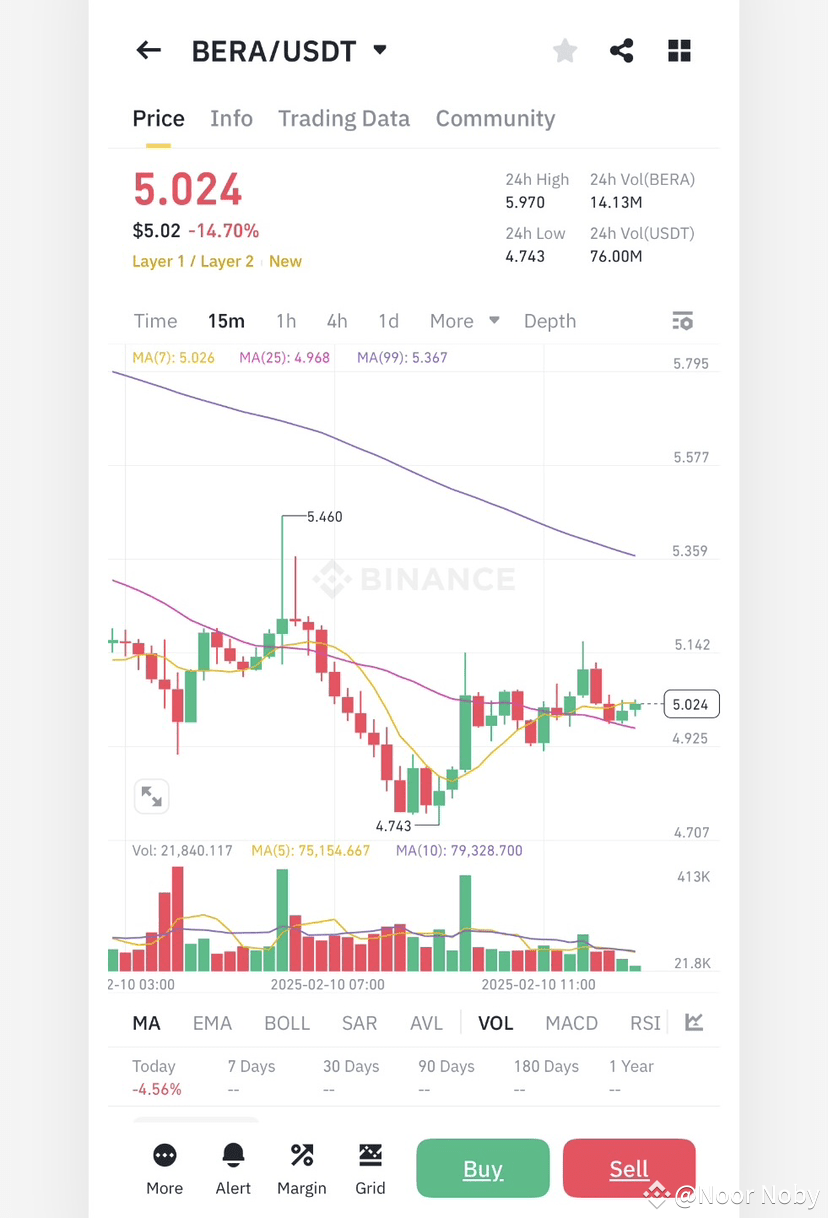
Task: Switch to the Trading Data tab
Action: (343, 118)
